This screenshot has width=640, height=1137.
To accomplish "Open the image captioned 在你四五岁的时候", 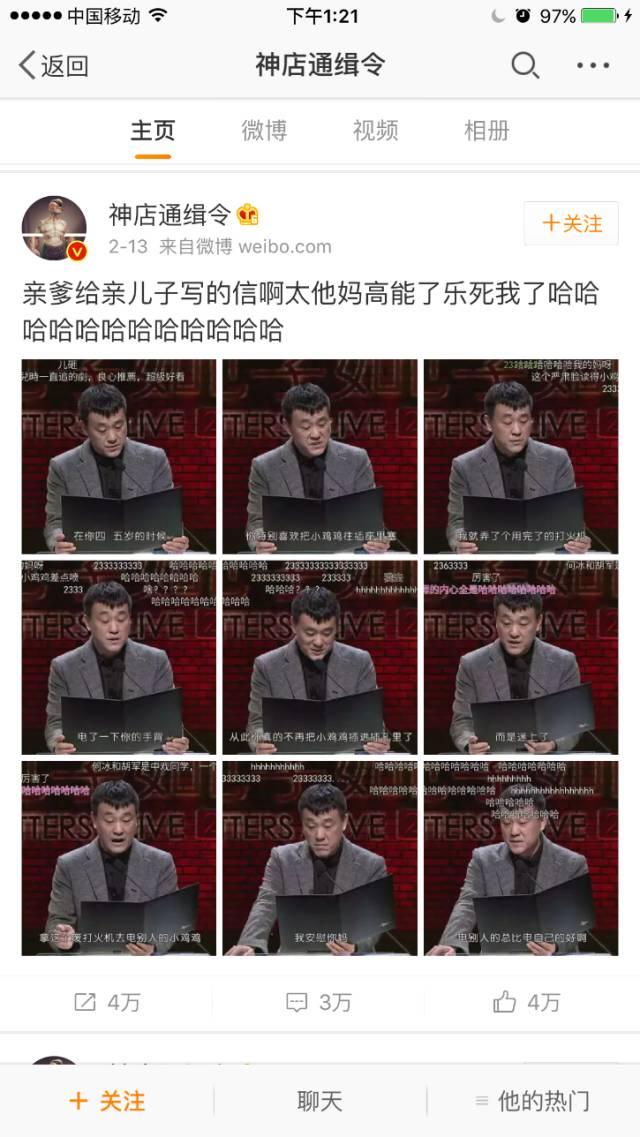I will pyautogui.click(x=119, y=457).
